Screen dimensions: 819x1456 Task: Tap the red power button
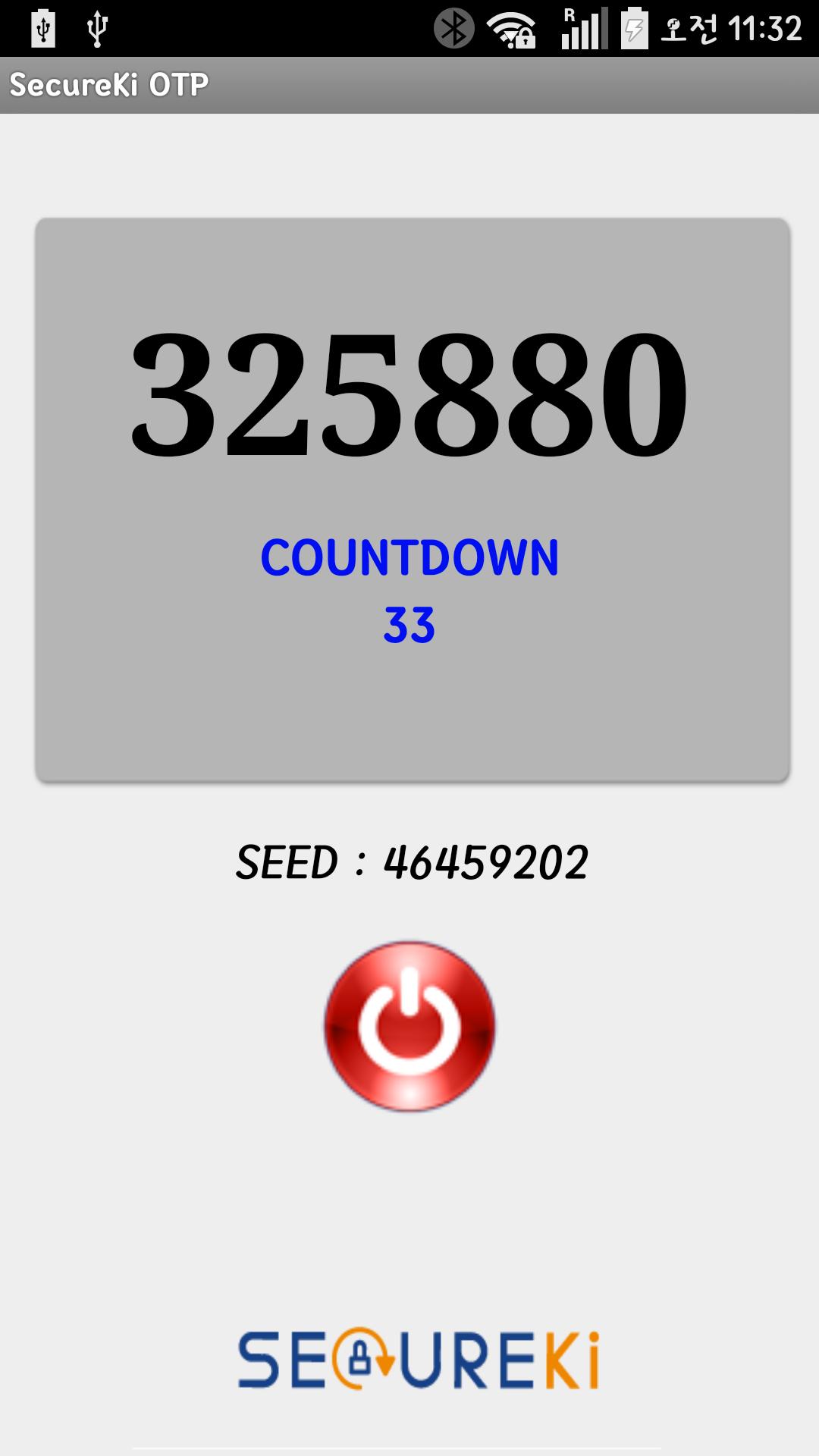[409, 1026]
